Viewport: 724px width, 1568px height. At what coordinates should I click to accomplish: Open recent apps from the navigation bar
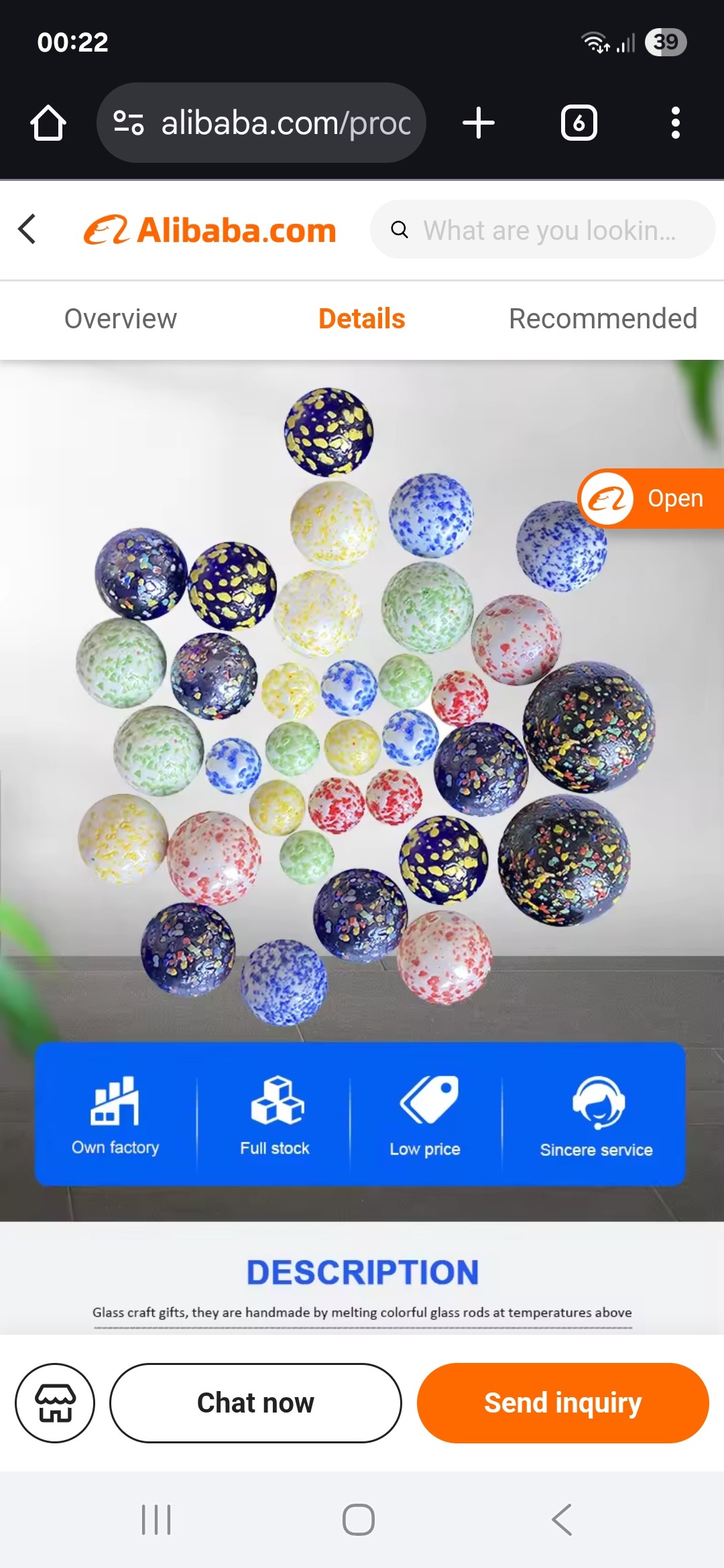coord(156,1520)
